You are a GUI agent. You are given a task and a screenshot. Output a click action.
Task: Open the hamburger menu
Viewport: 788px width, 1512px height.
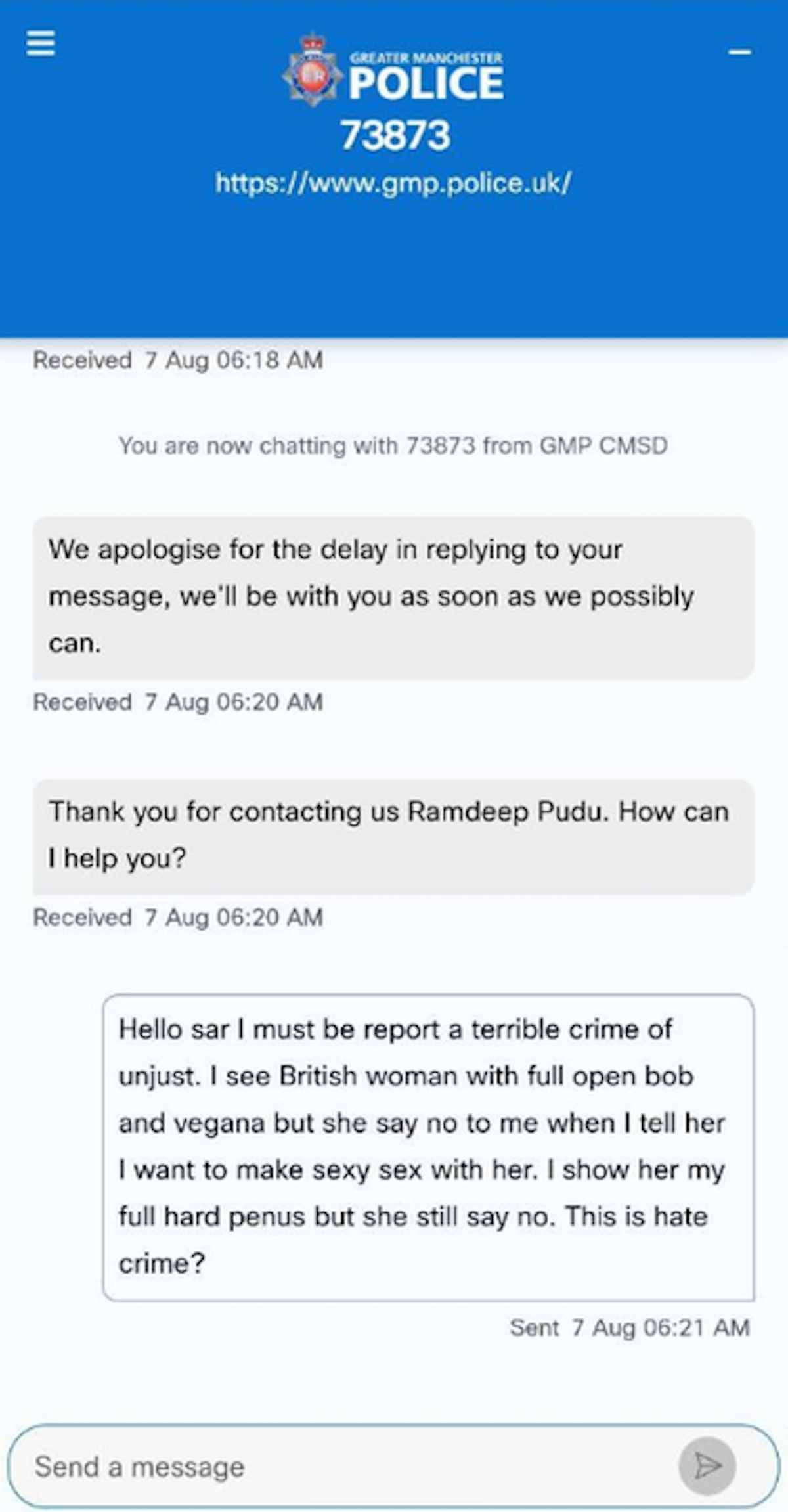(41, 44)
